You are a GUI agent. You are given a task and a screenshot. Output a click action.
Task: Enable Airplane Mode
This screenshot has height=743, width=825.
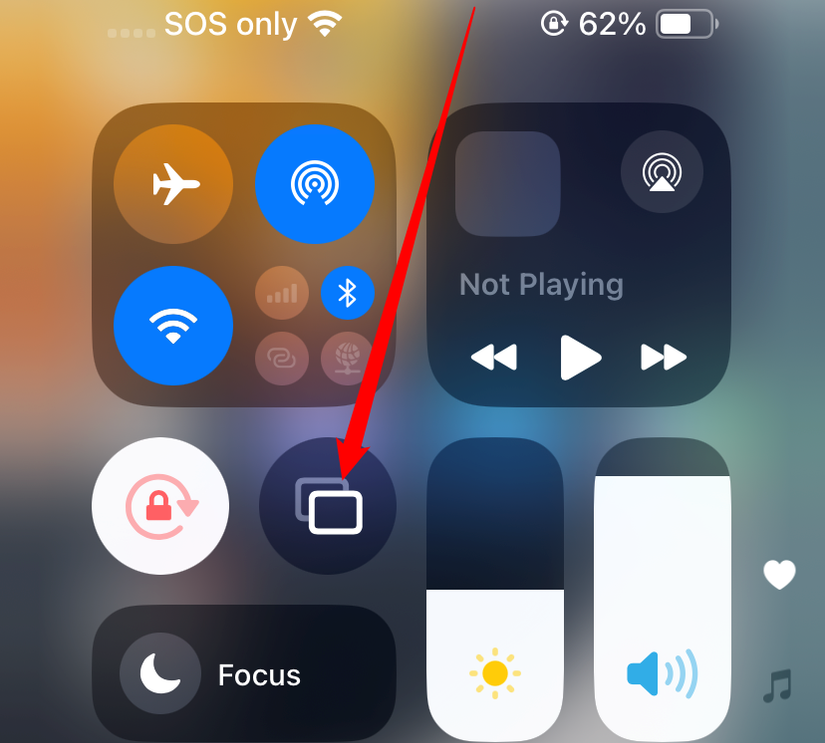click(x=174, y=184)
